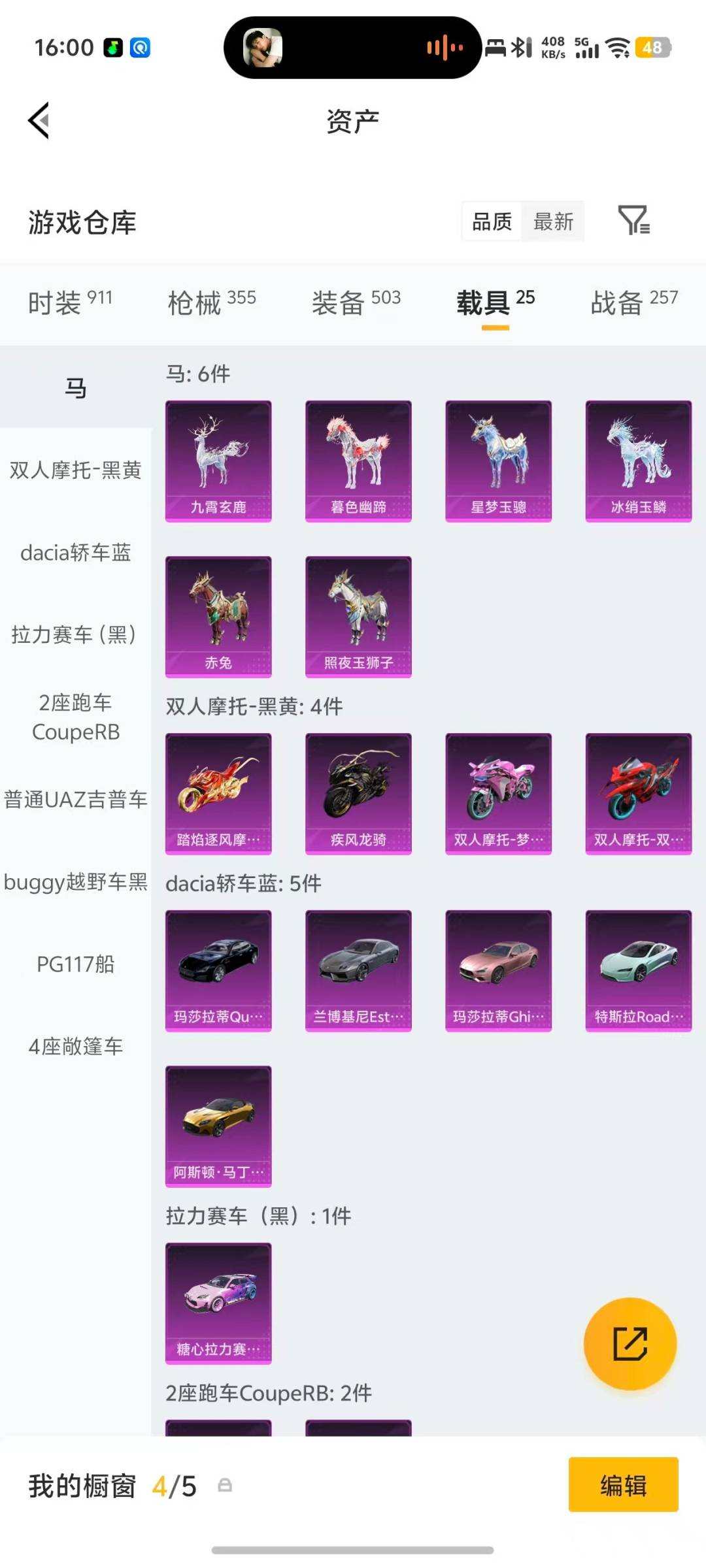This screenshot has height=1568, width=706.
Task: Click the back arrow at top left
Action: click(39, 120)
